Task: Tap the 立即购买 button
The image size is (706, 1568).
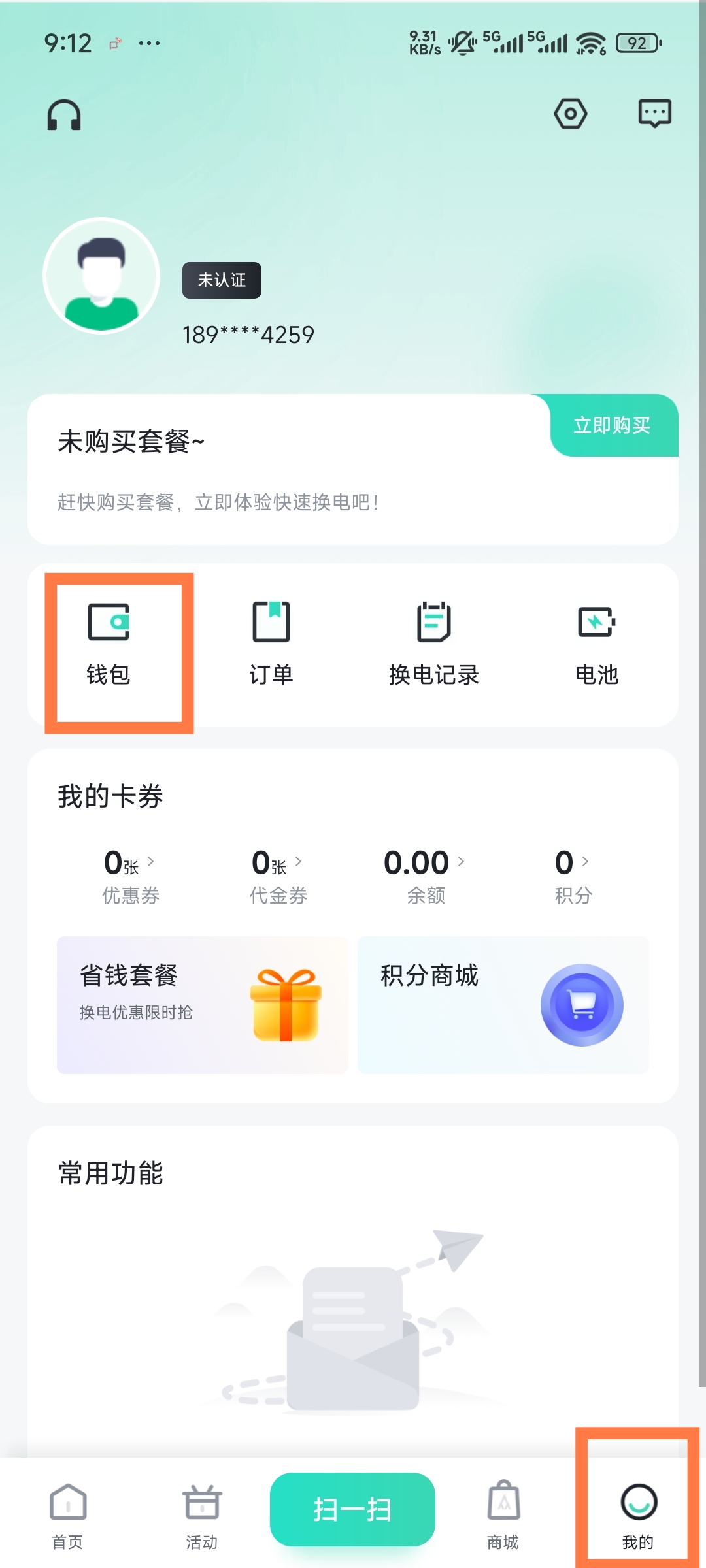Action: click(612, 425)
